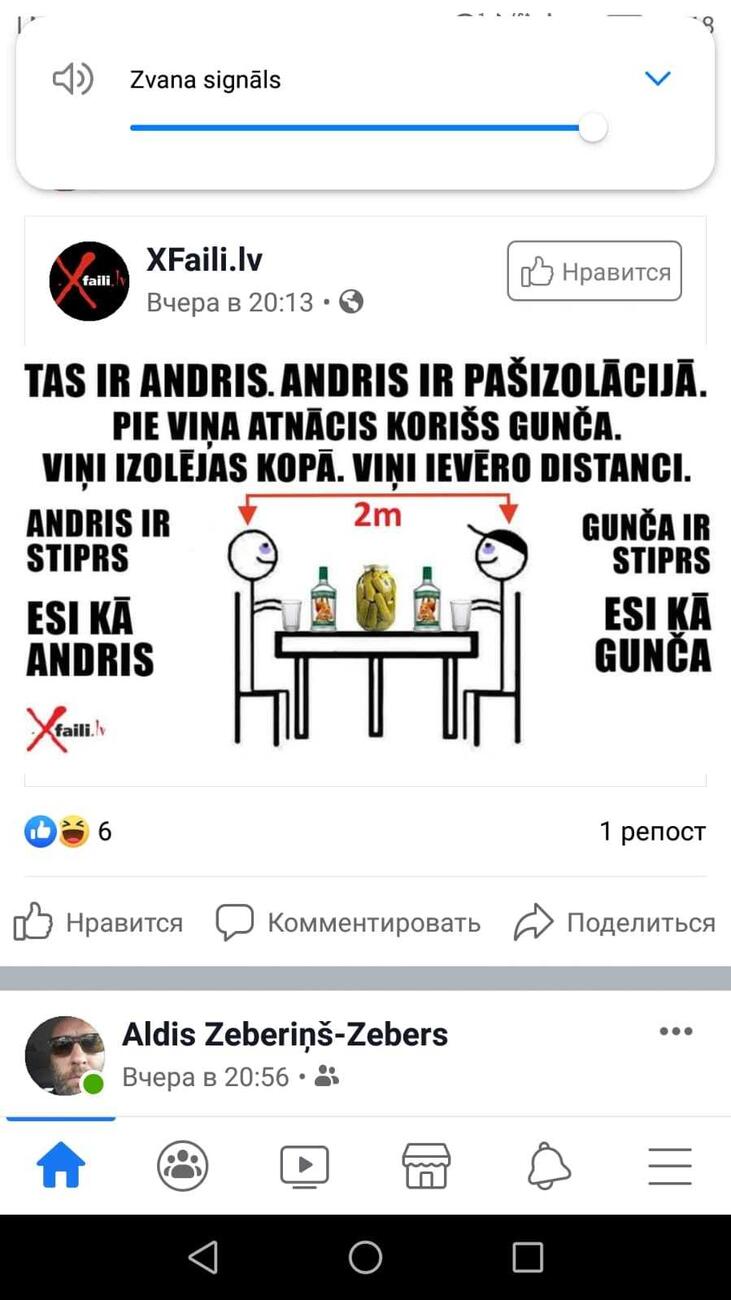Open the XFaili.lv page name
Screen dimensions: 731x1300
[204, 260]
